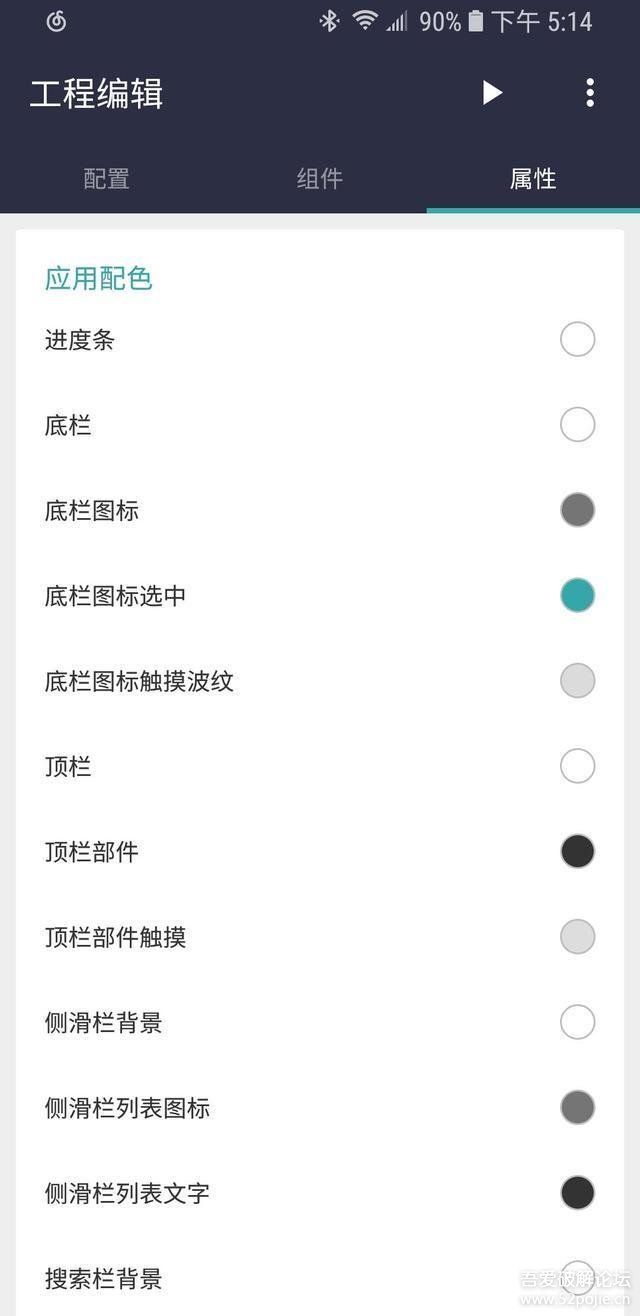
Task: Switch to the 组件 tab
Action: click(x=320, y=179)
